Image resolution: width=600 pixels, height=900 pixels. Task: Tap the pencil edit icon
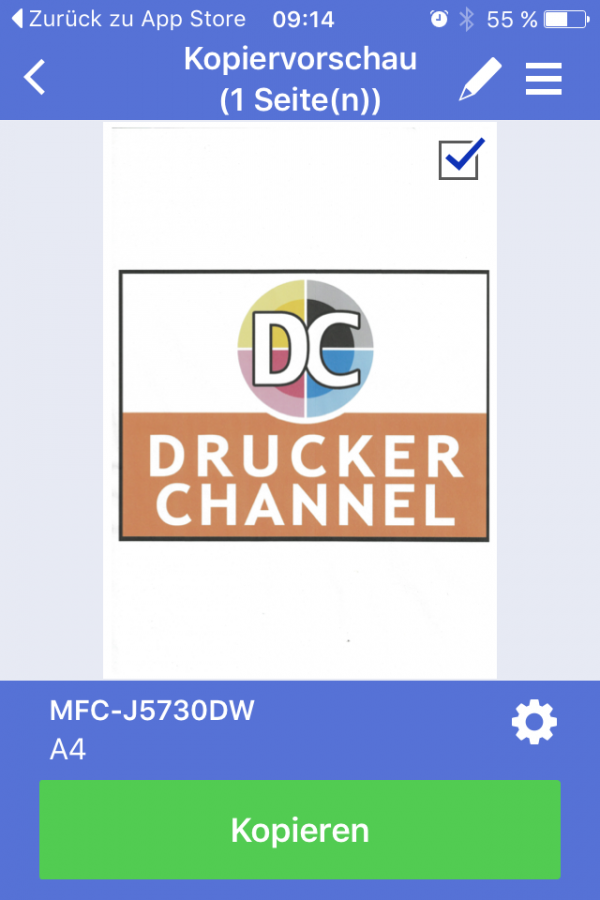[x=480, y=79]
